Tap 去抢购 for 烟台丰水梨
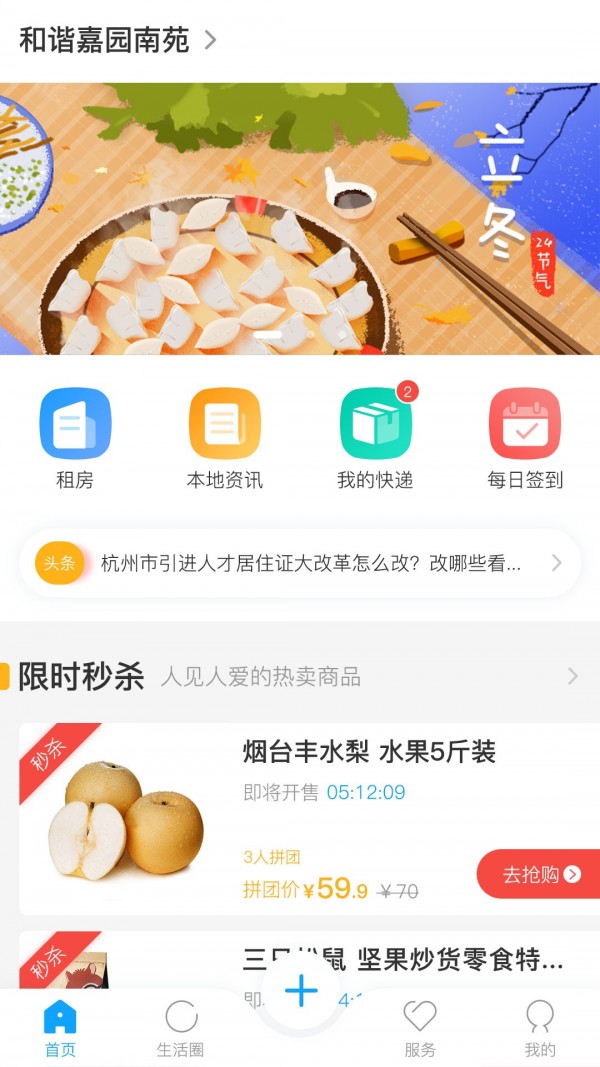 [540, 874]
